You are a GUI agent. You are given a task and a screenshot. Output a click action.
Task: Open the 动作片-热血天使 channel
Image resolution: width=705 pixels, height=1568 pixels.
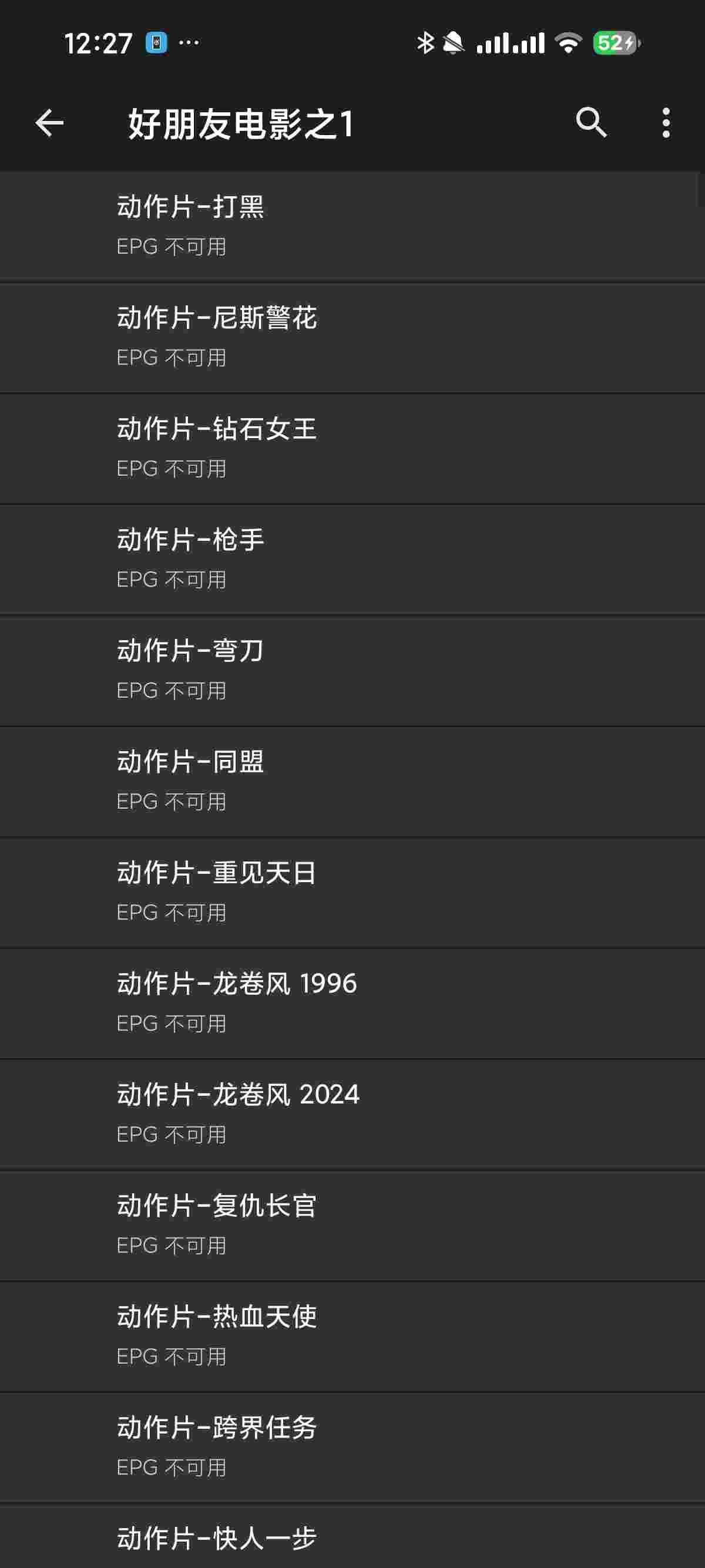(352, 1335)
